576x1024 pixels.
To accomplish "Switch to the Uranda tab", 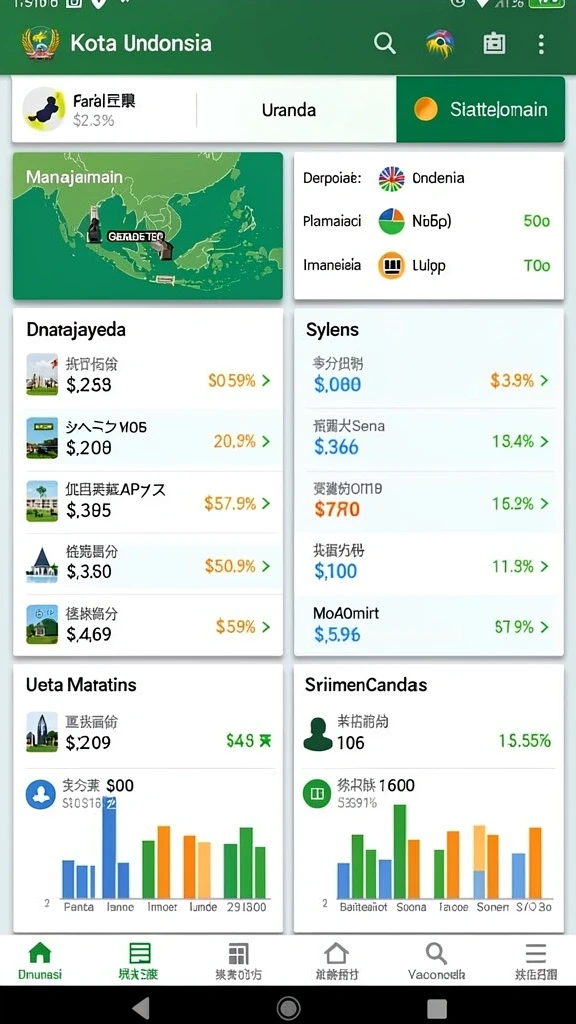I will pos(289,110).
